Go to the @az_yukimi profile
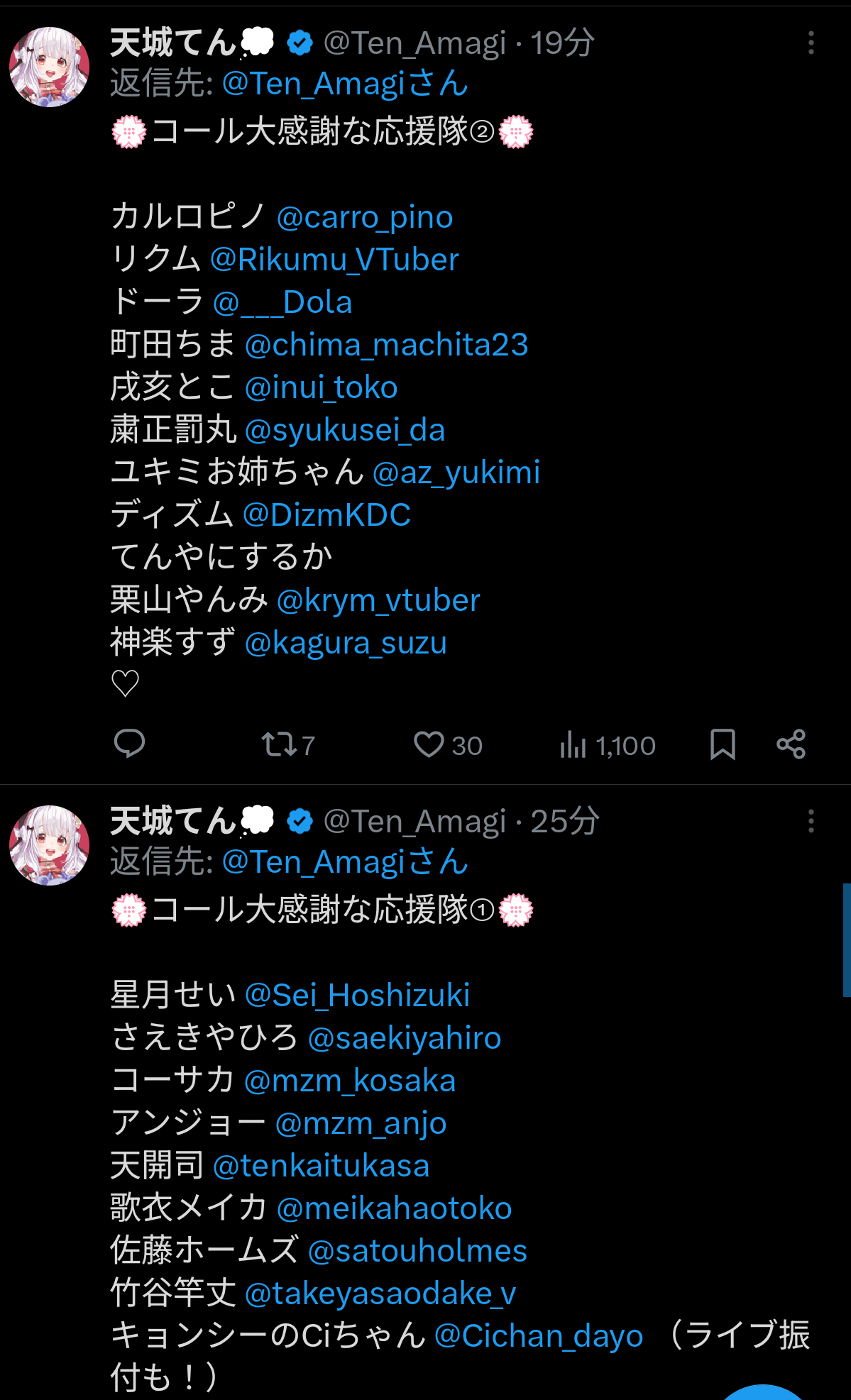851x1400 pixels. (456, 473)
